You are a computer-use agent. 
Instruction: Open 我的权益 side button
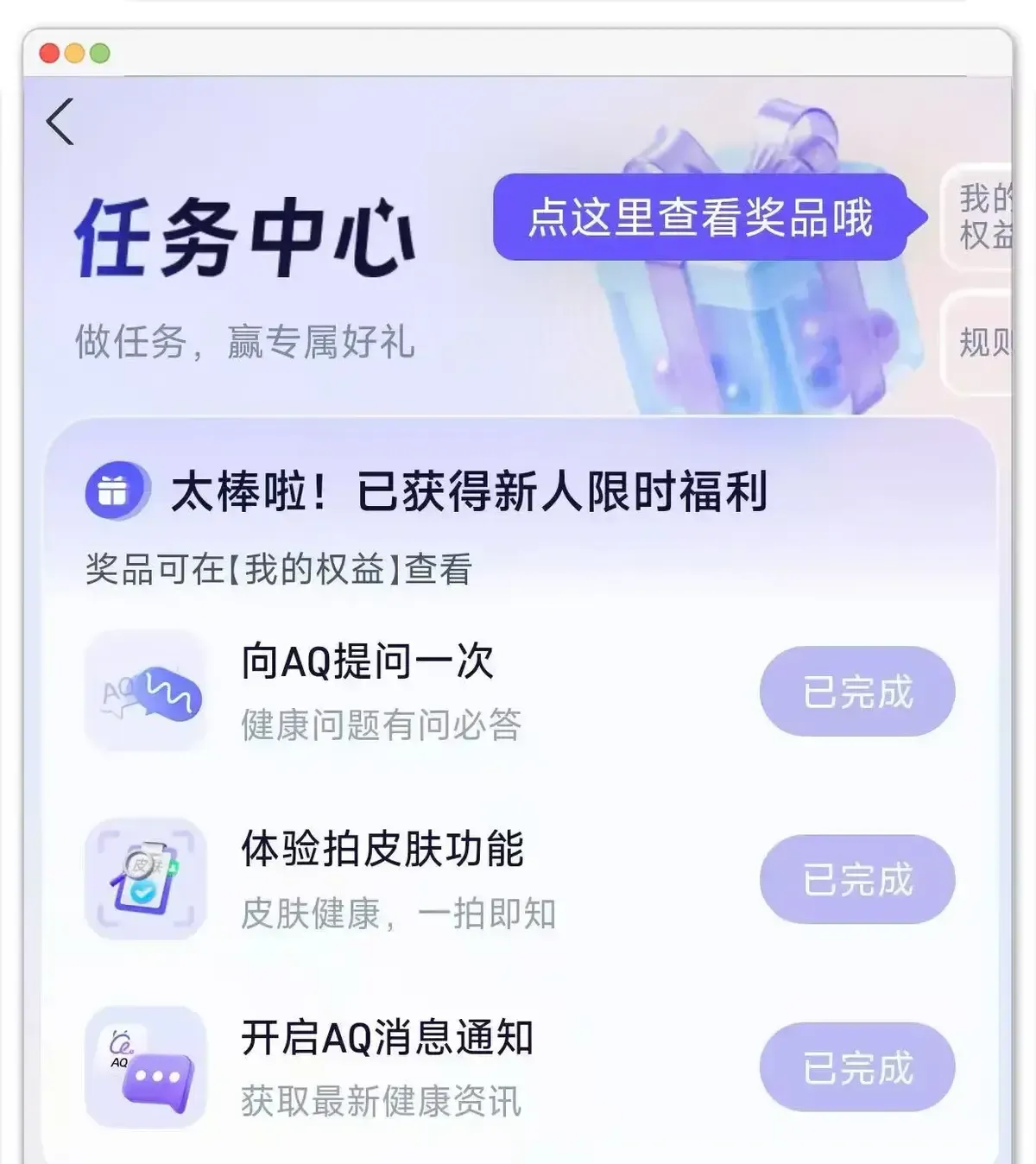click(x=982, y=217)
